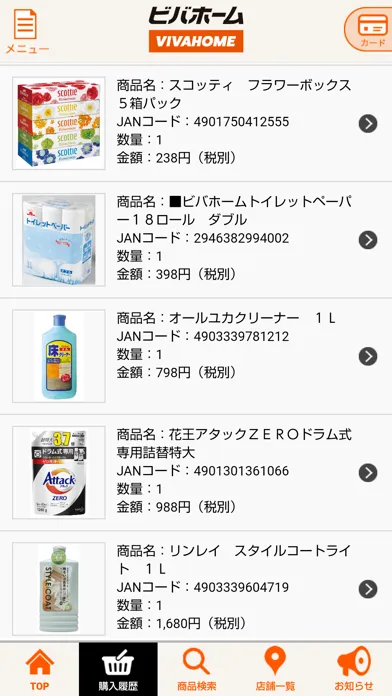Open the 店舗一覧 store list tab

pos(275,669)
